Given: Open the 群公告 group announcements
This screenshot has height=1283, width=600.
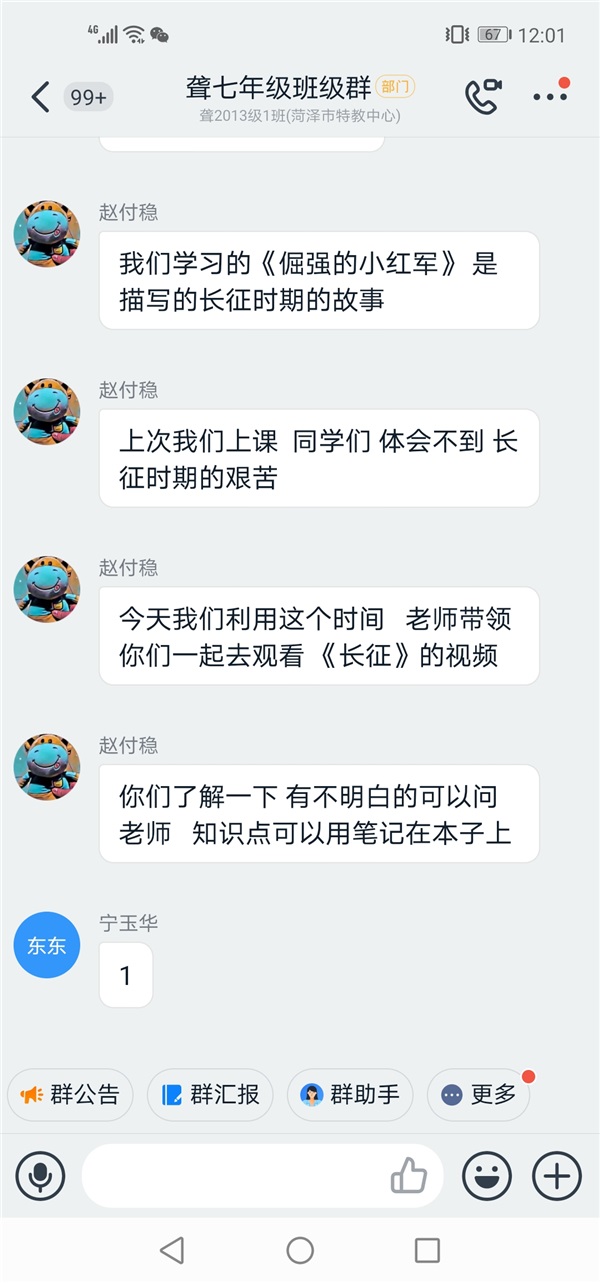Looking at the screenshot, I should pos(70,1095).
